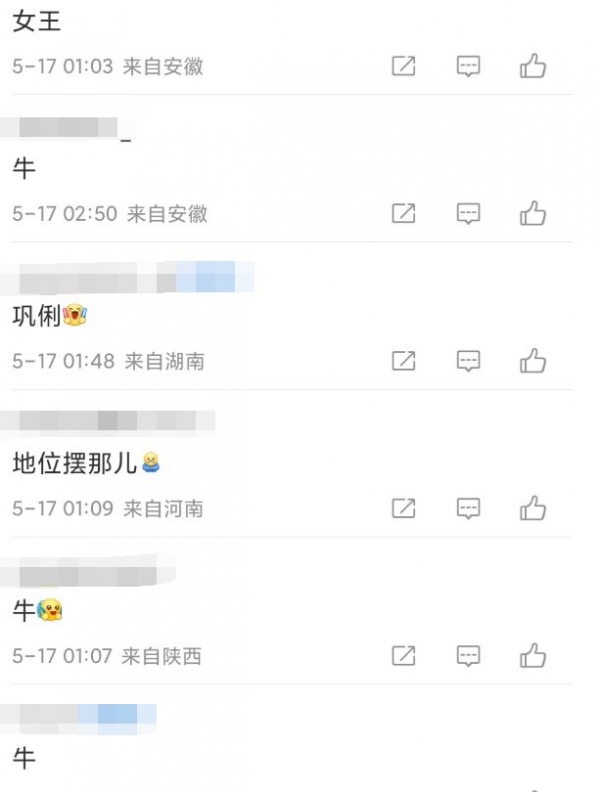The width and height of the screenshot is (600, 792).
Task: Reply to the 女王 comment
Action: pyautogui.click(x=468, y=66)
